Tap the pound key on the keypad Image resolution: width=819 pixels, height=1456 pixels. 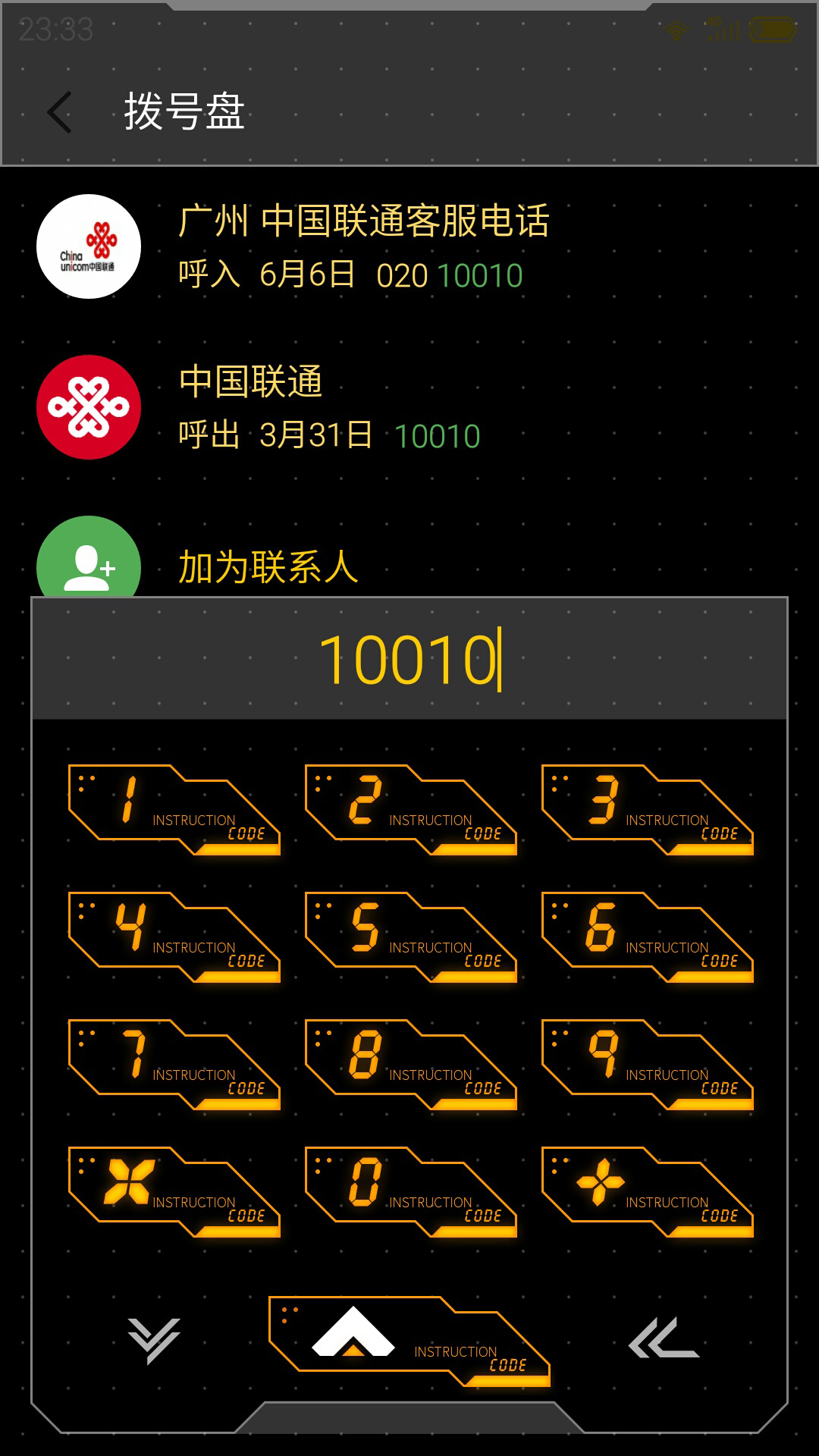click(648, 1191)
